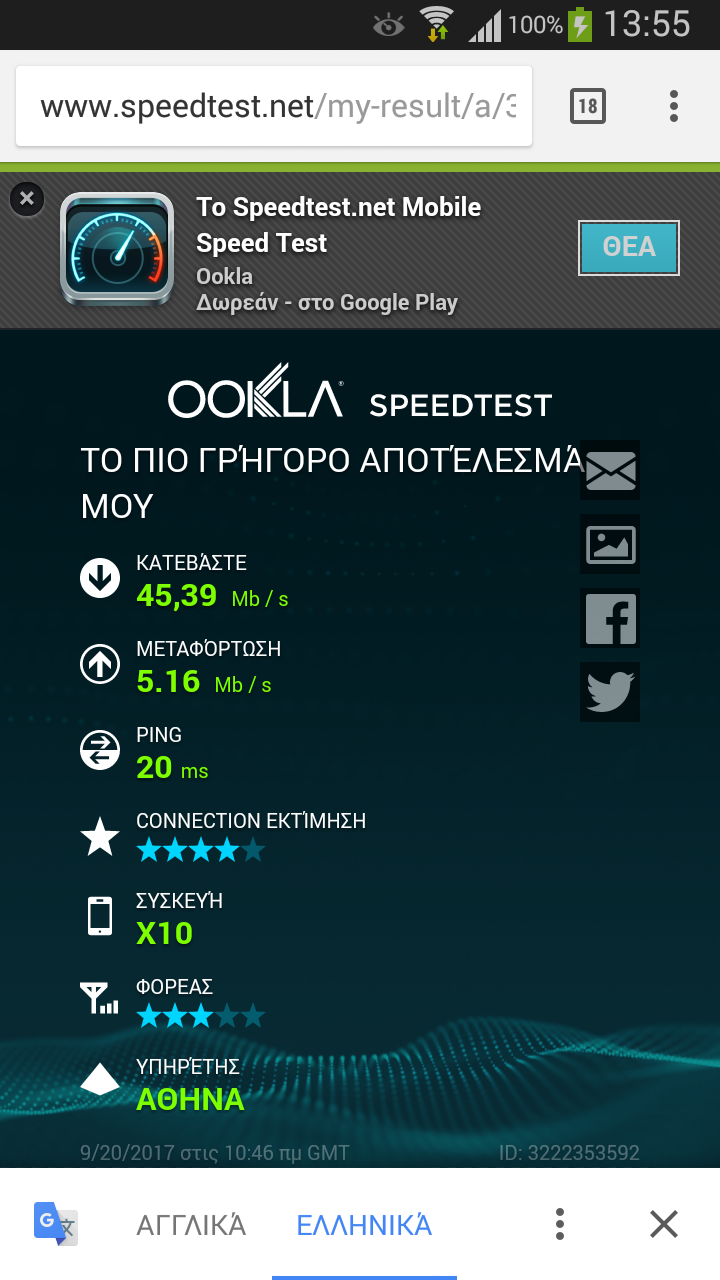Close the translate bar

coord(664,1224)
